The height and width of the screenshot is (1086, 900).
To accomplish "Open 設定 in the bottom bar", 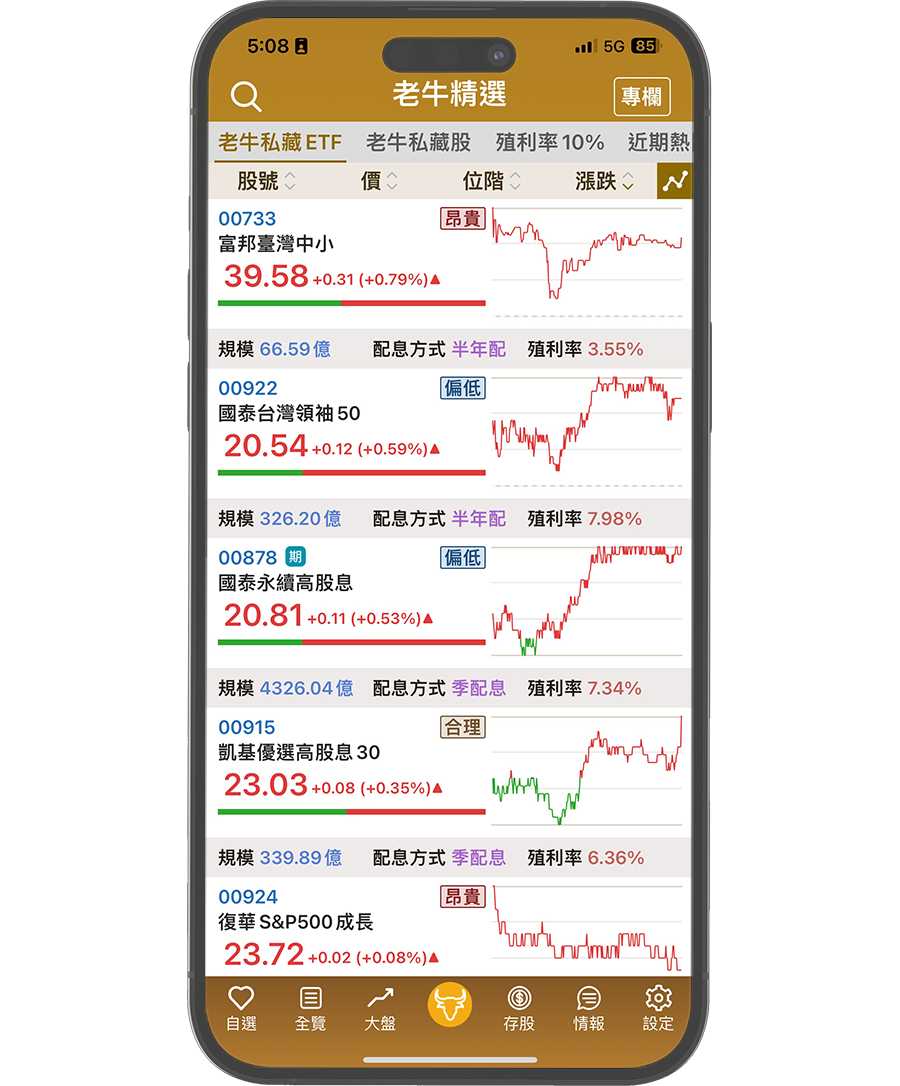I will (658, 1008).
